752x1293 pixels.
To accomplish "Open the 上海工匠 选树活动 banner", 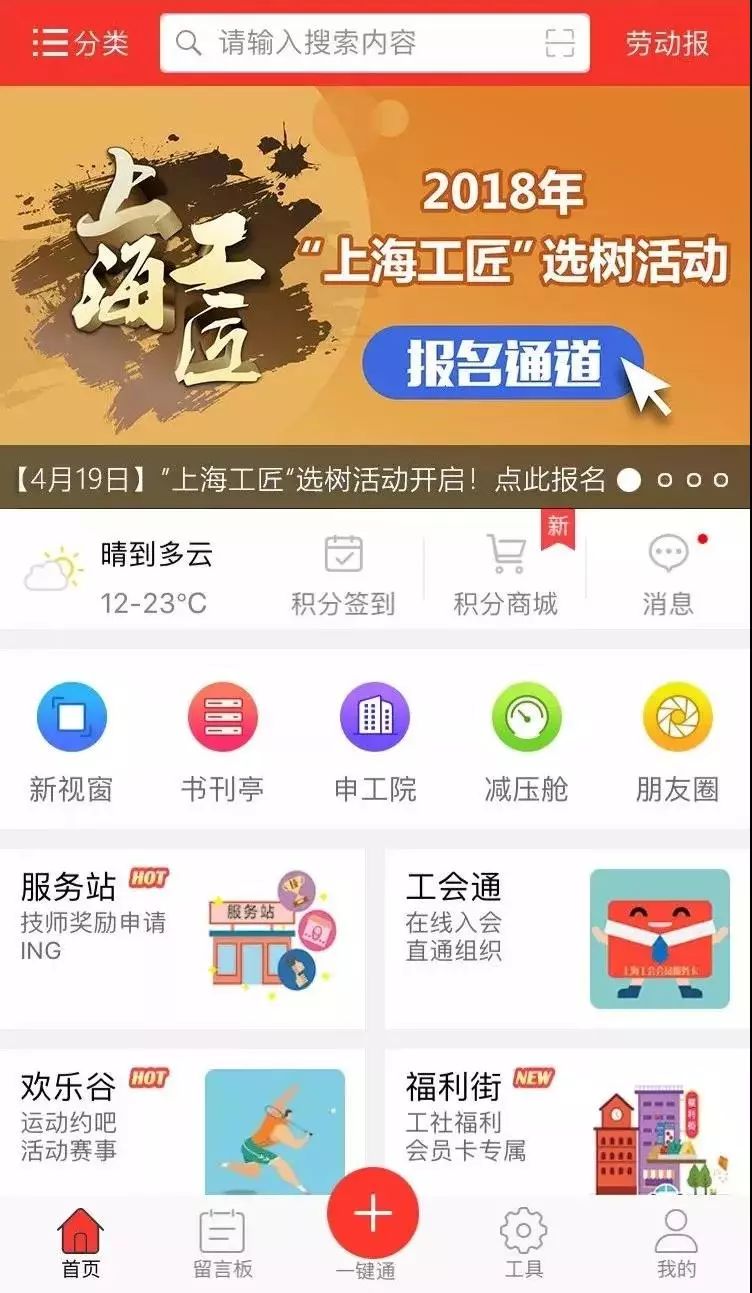I will coord(376,270).
